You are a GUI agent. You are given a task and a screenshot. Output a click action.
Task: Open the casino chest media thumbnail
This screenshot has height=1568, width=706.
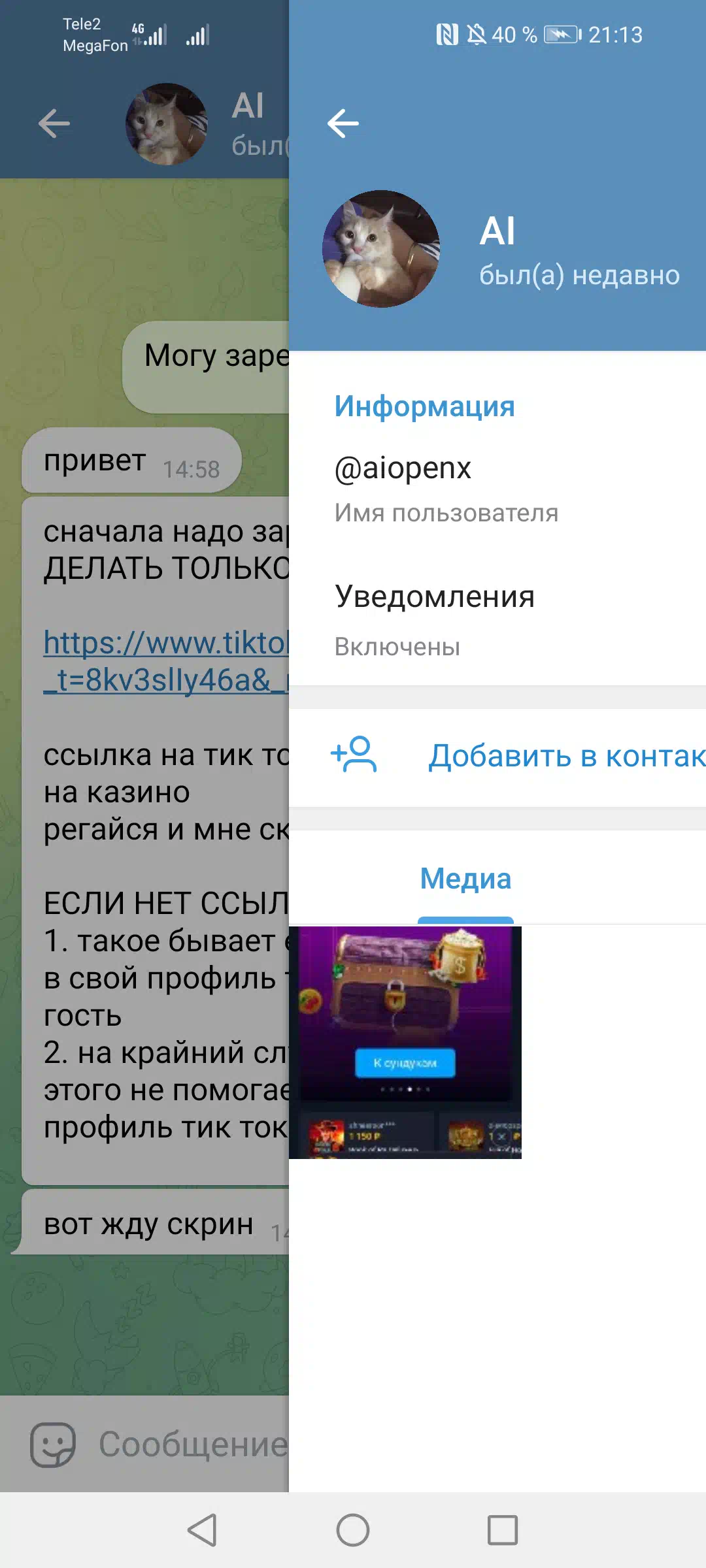(x=405, y=1042)
